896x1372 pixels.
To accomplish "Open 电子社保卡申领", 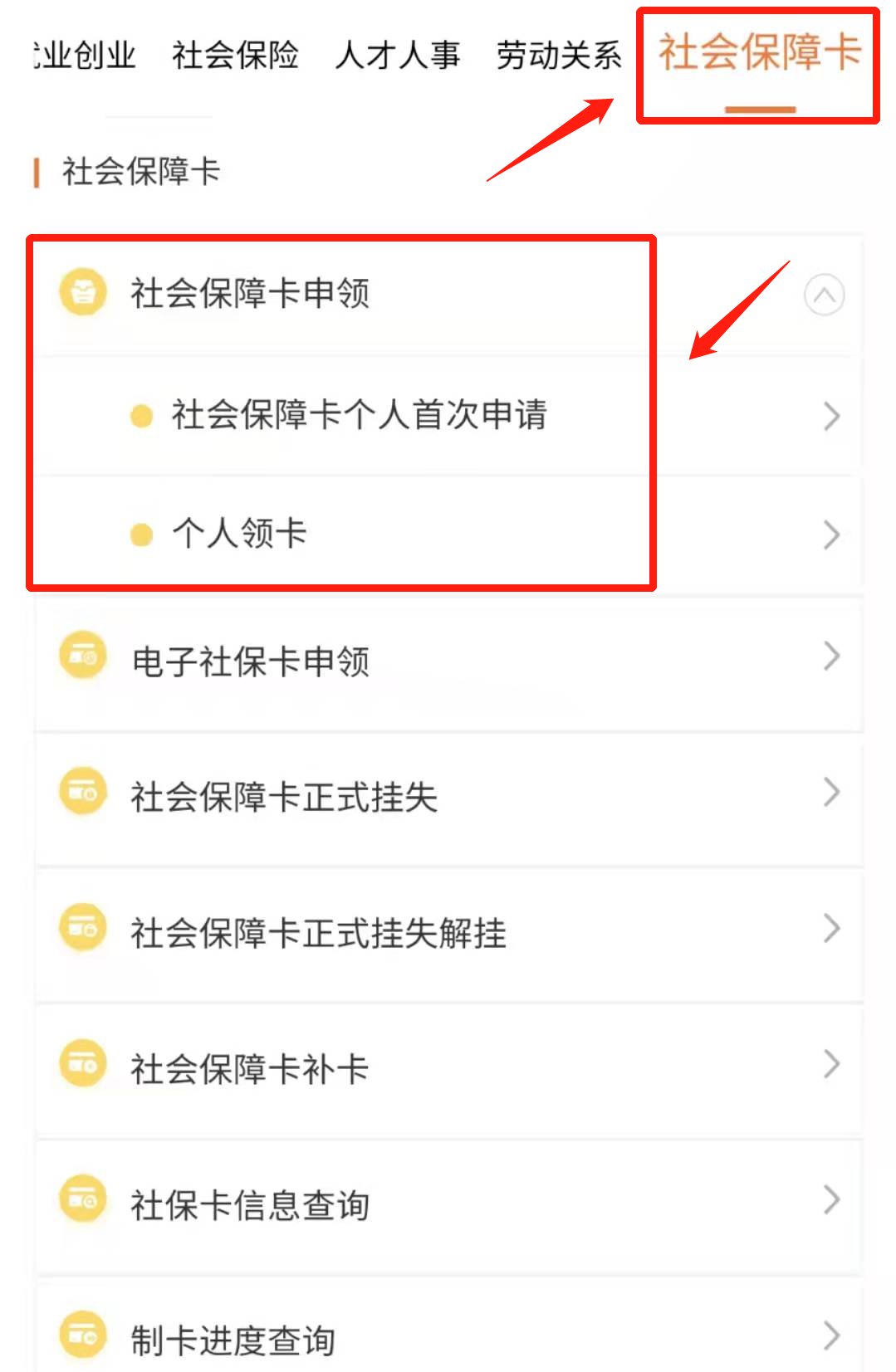I will tap(250, 662).
